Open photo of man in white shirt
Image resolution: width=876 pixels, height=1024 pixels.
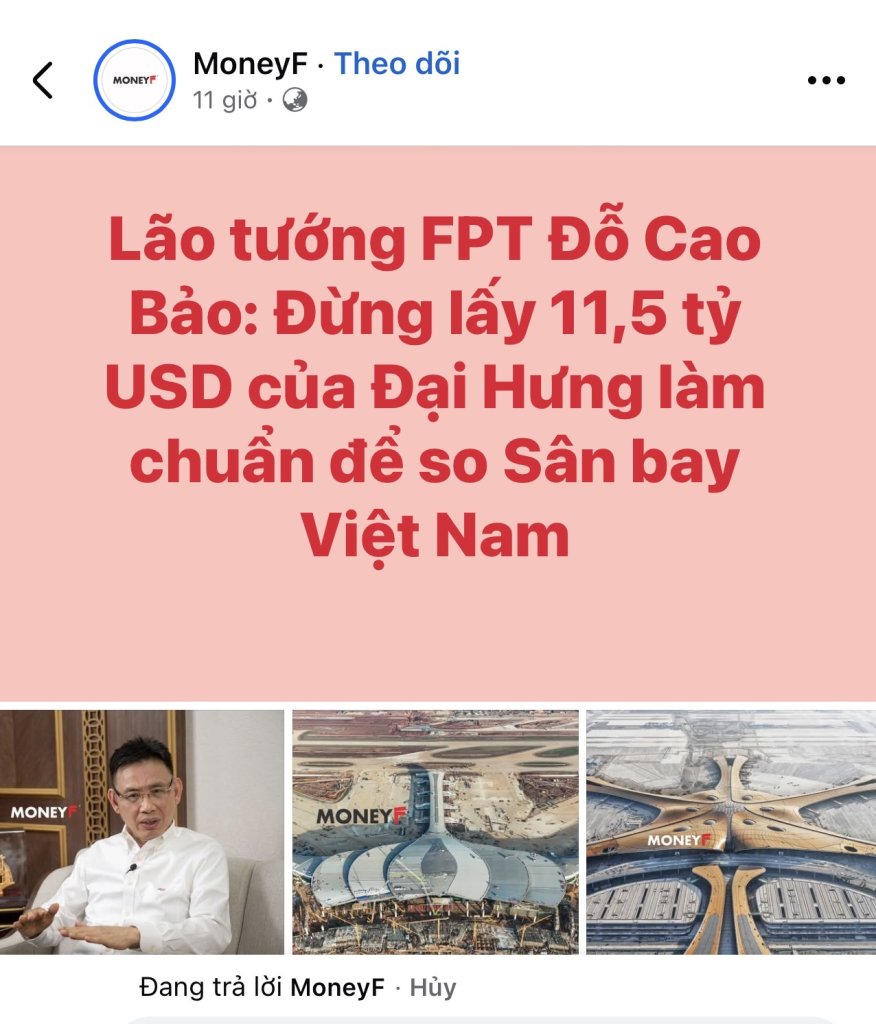coord(141,831)
